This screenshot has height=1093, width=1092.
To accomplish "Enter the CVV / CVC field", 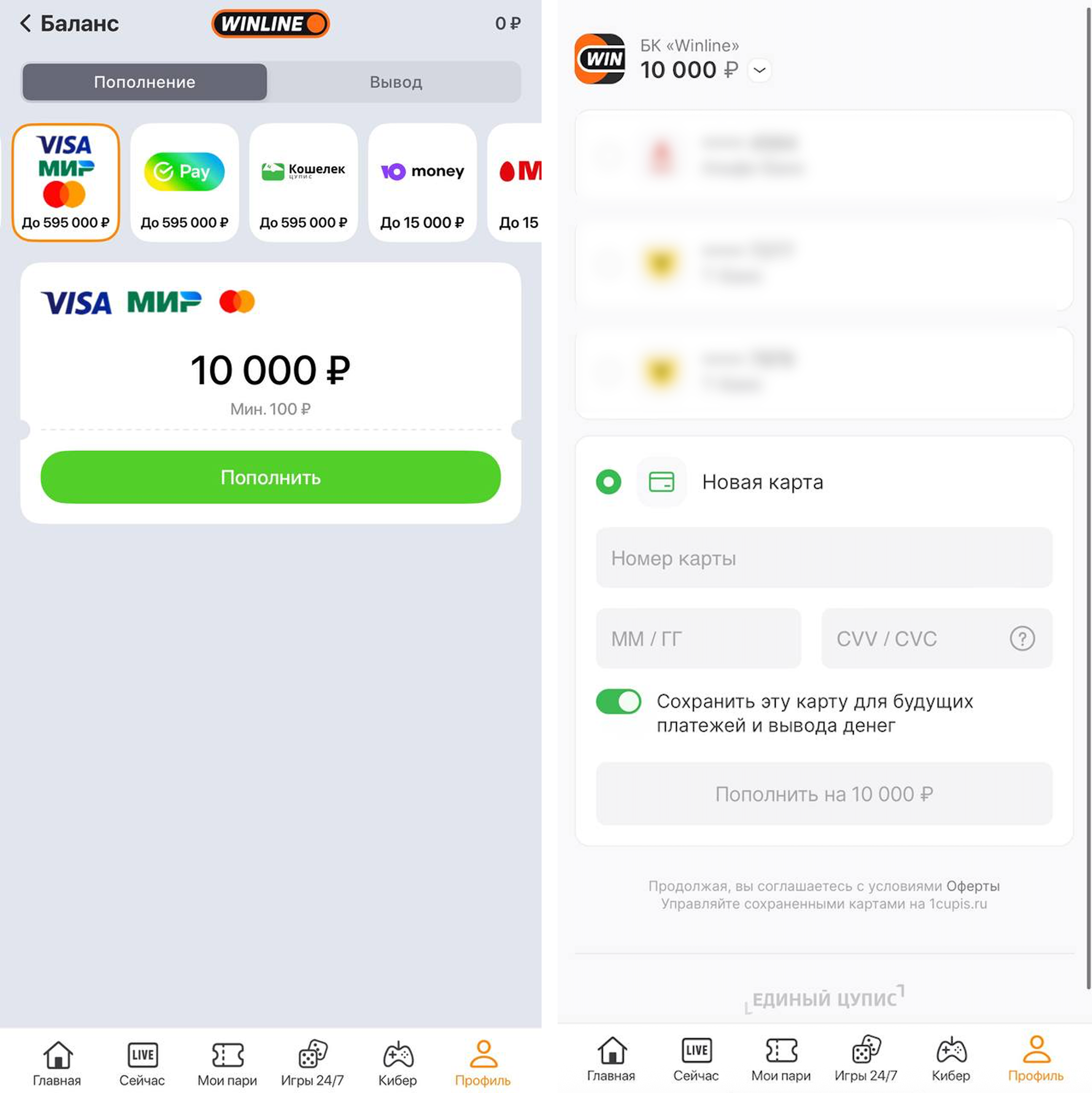I will [x=911, y=639].
